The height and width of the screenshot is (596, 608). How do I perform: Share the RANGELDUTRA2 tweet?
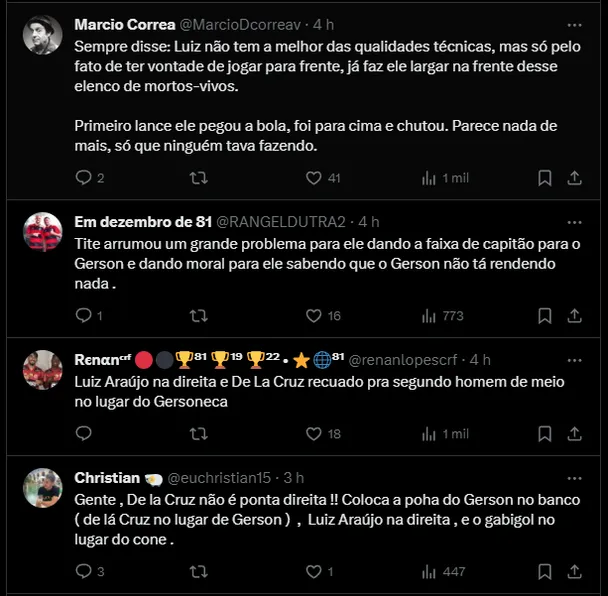(x=575, y=315)
